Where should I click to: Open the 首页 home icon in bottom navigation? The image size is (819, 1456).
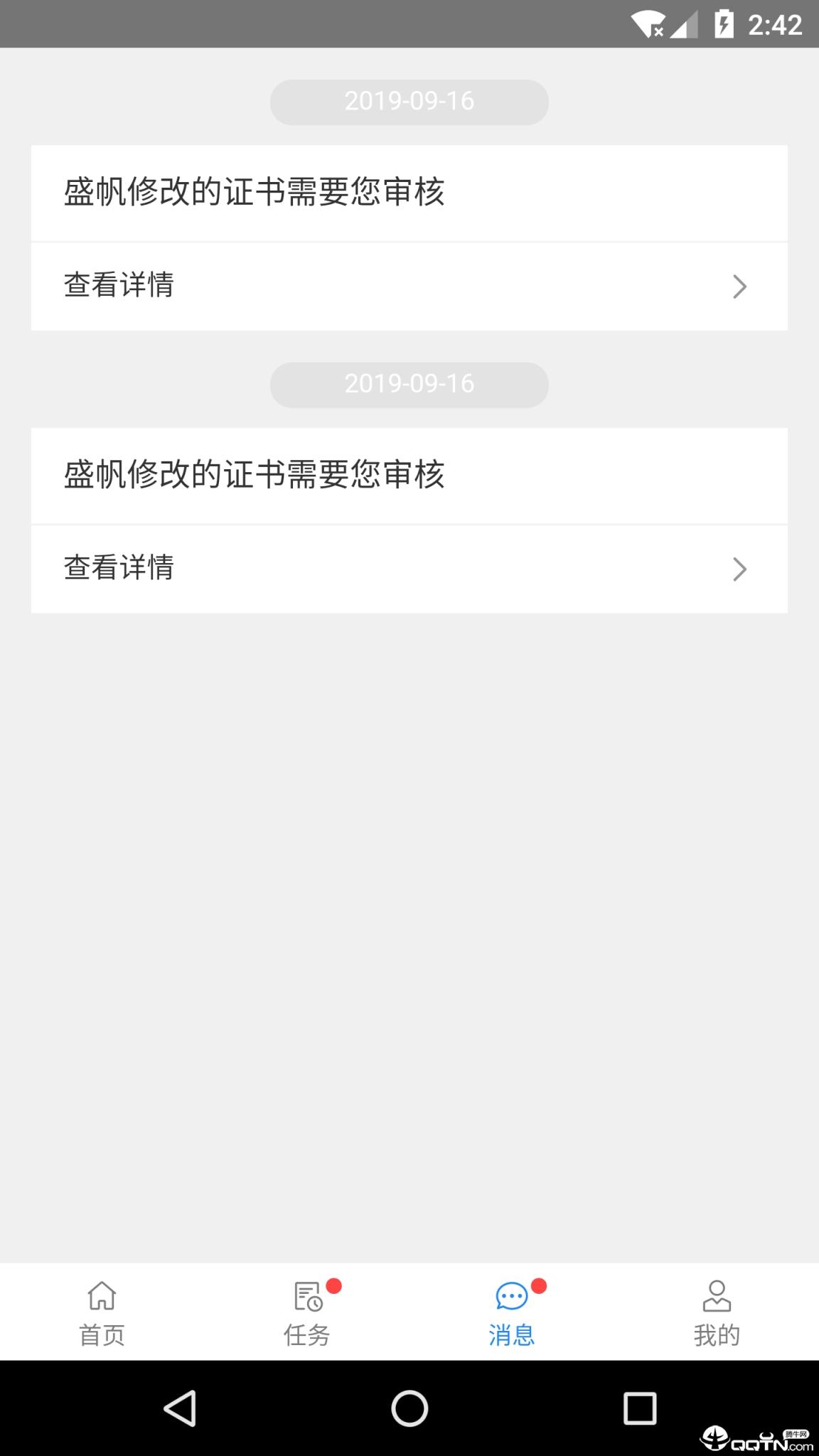pos(100,1295)
